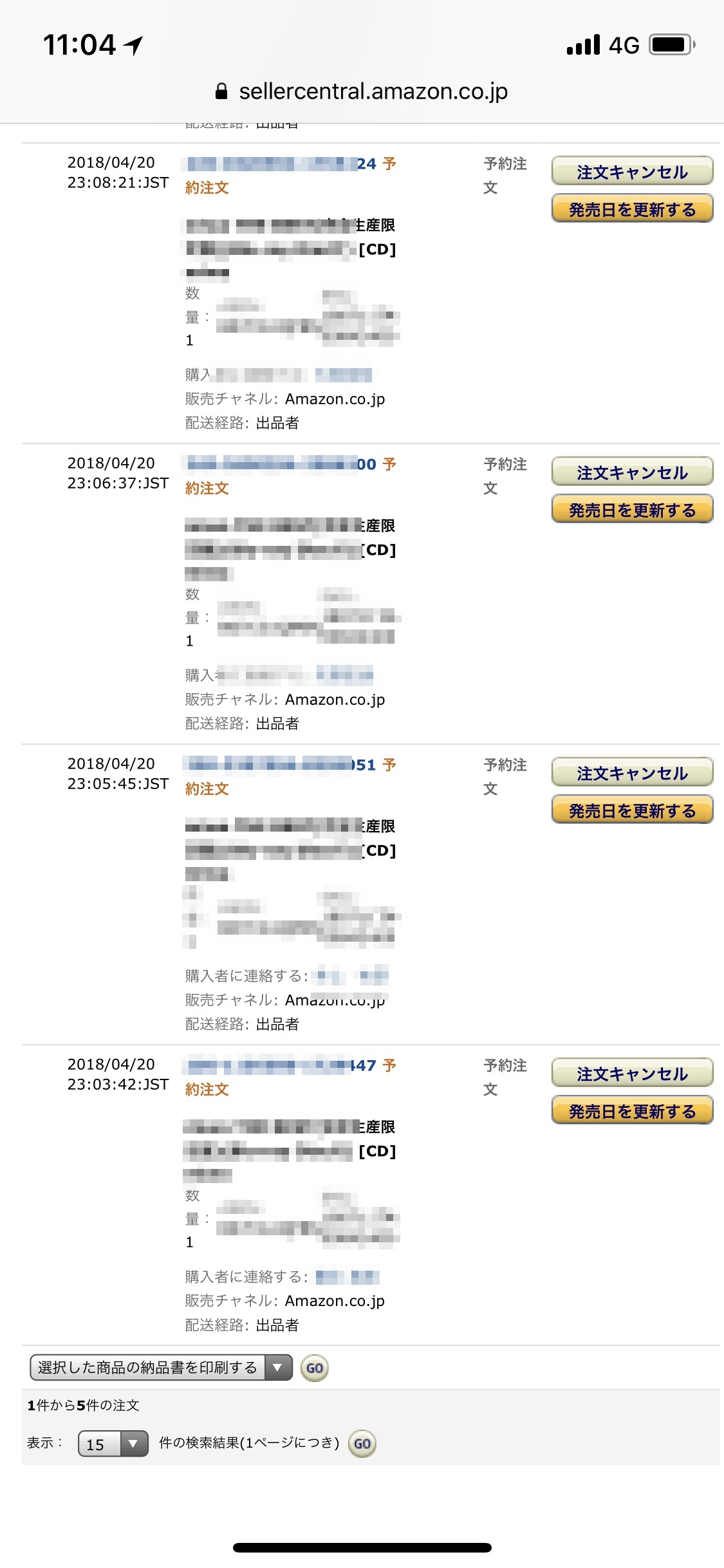Tap GO next to the print action dropdown
The width and height of the screenshot is (724, 1568).
coord(315,1368)
